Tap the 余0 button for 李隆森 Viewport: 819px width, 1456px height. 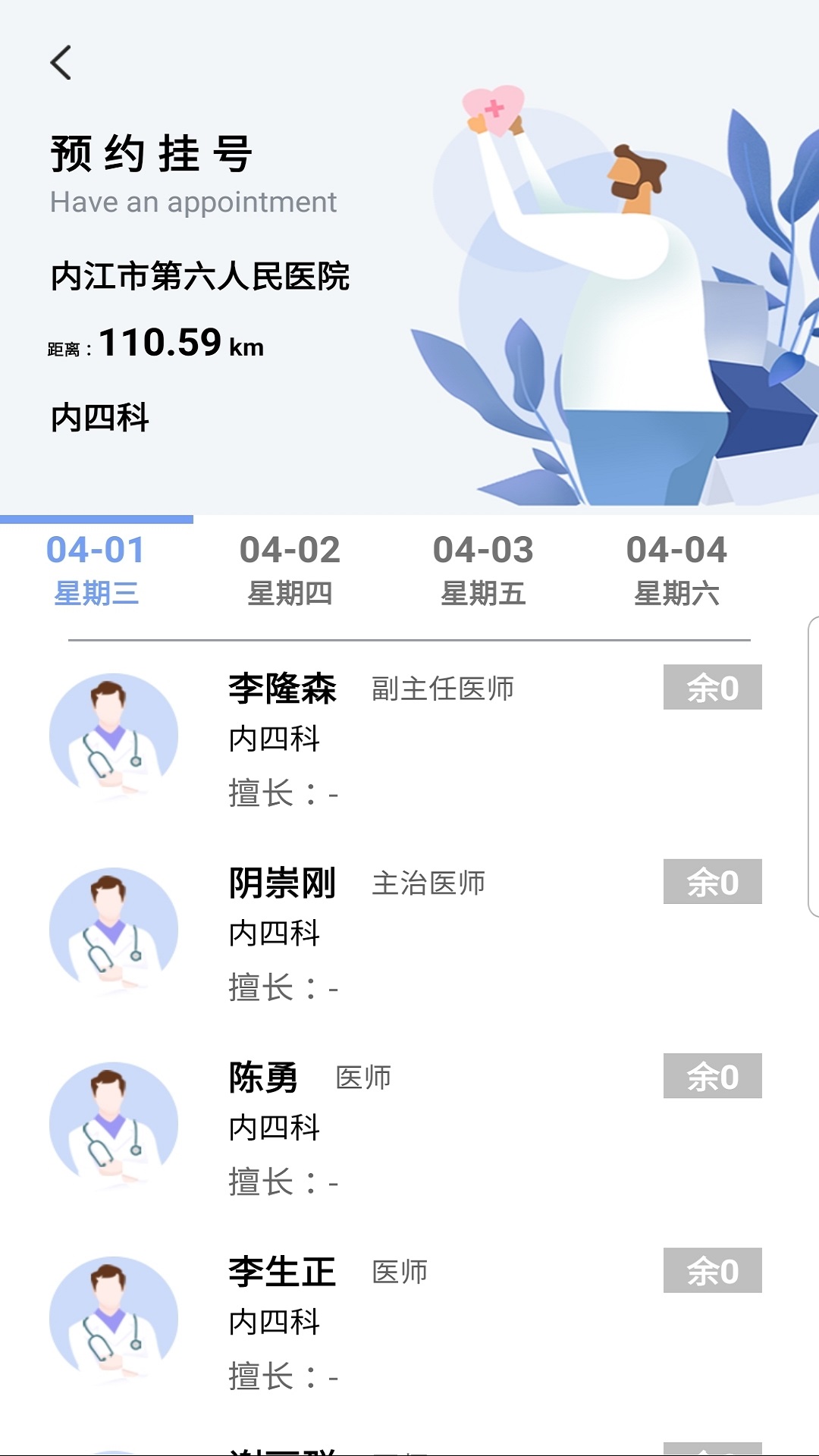point(712,688)
